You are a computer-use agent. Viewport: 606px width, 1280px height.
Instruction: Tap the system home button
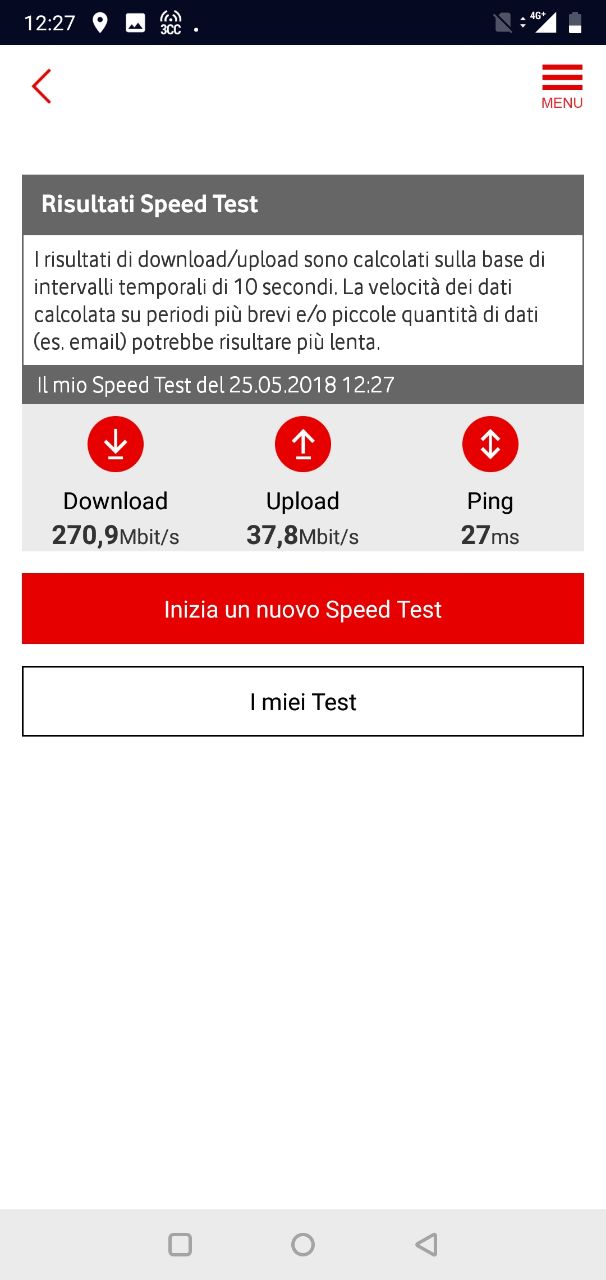pos(303,1244)
